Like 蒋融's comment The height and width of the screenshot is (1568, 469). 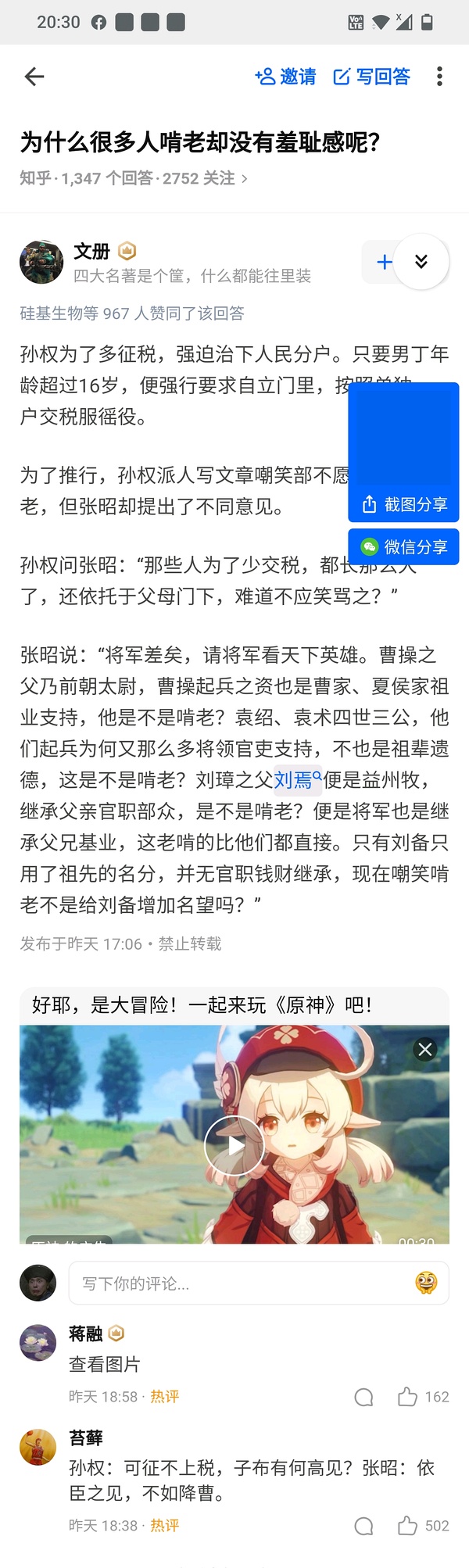pos(407,1397)
